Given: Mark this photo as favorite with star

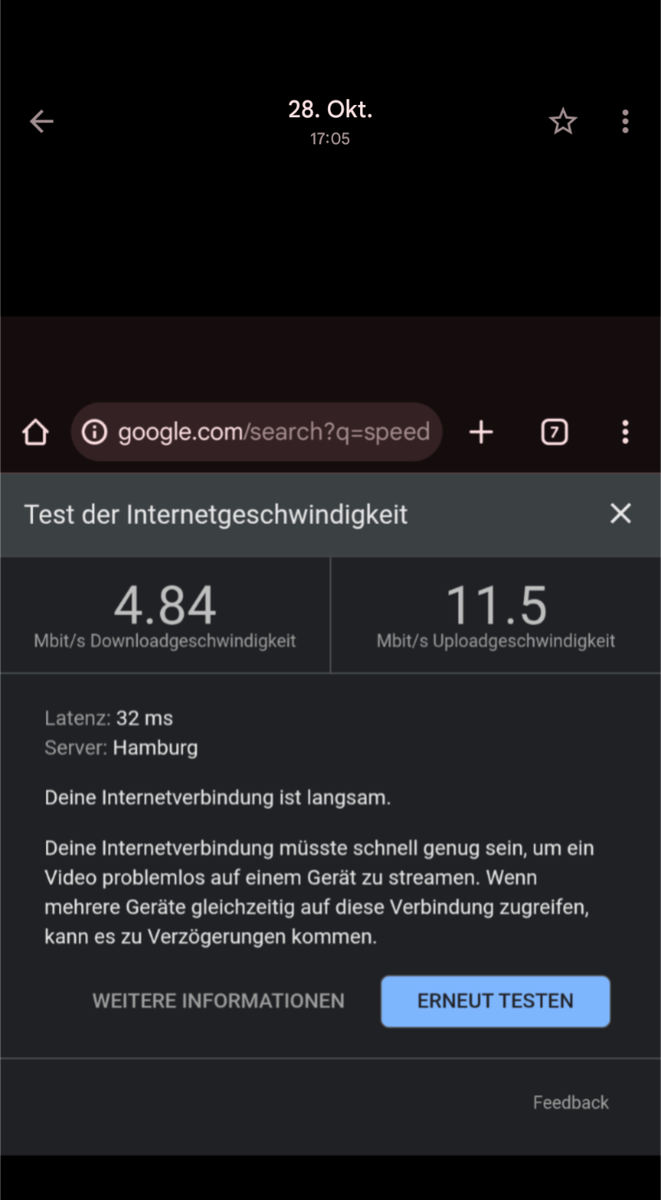Looking at the screenshot, I should click(563, 122).
